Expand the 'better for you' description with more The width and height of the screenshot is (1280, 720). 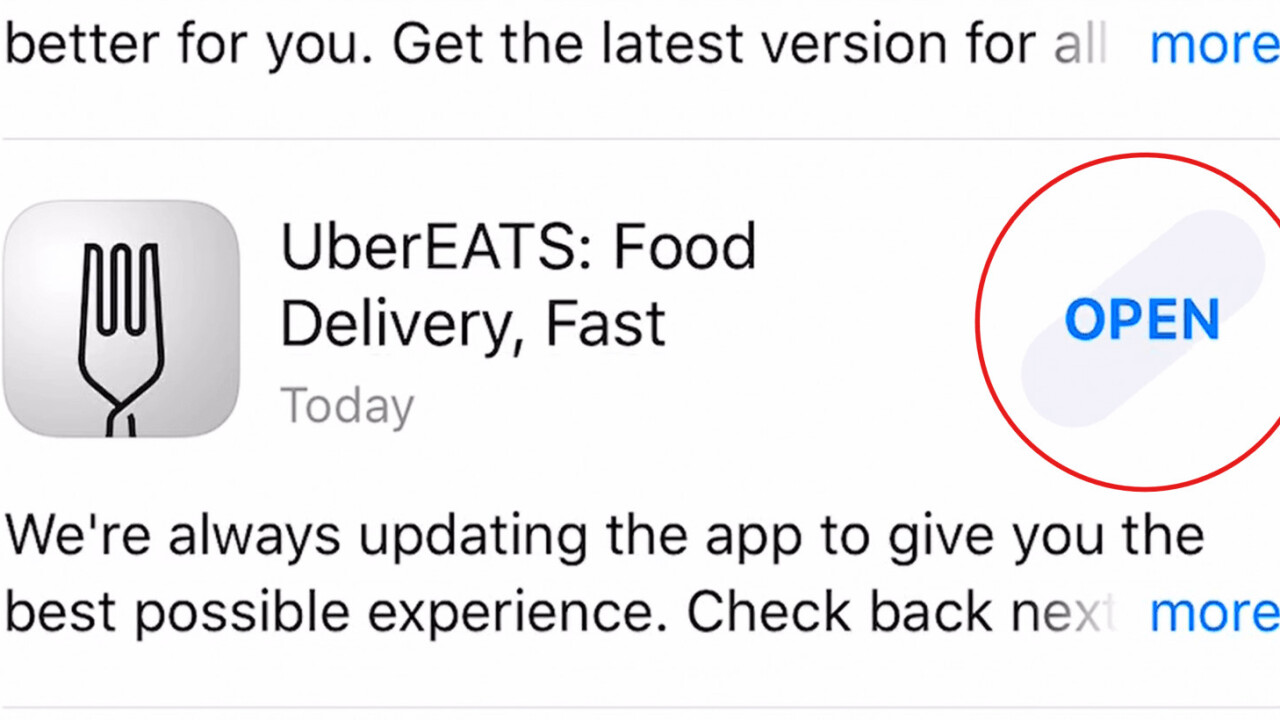(1212, 44)
